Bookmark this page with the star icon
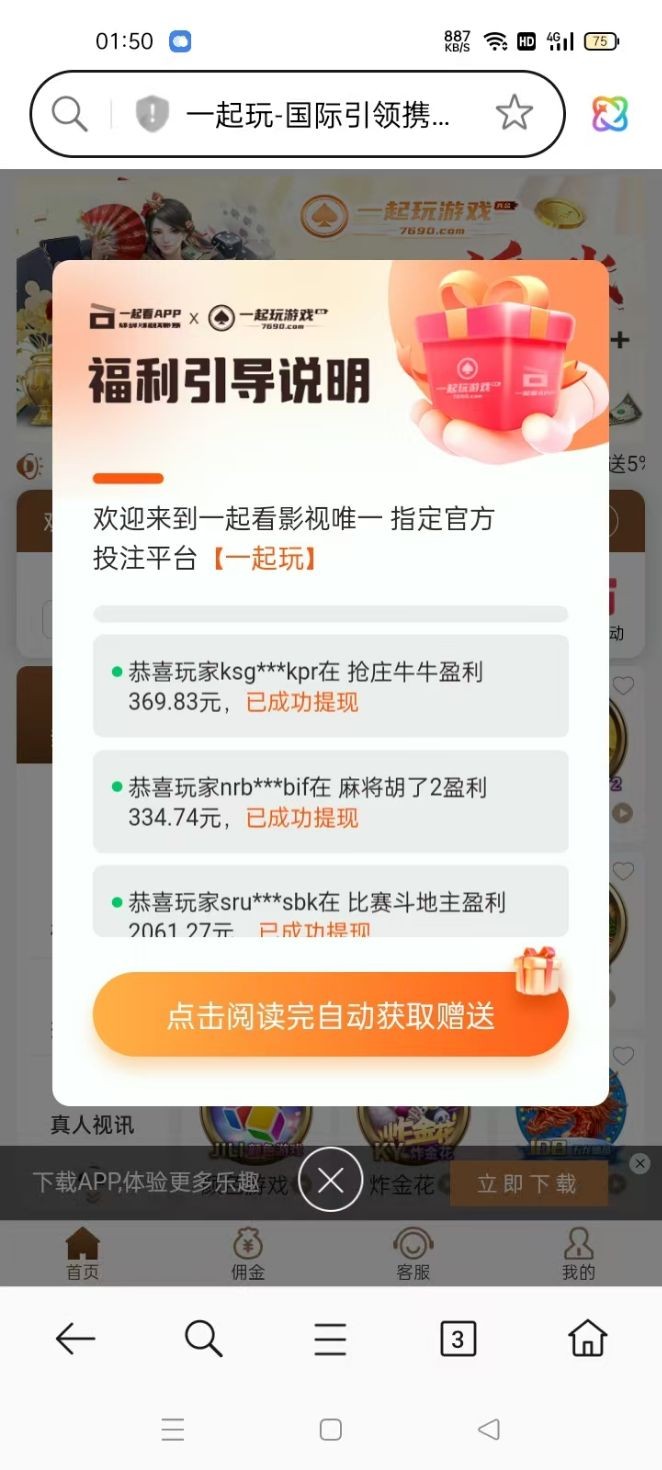The width and height of the screenshot is (662, 1470). pos(514,114)
